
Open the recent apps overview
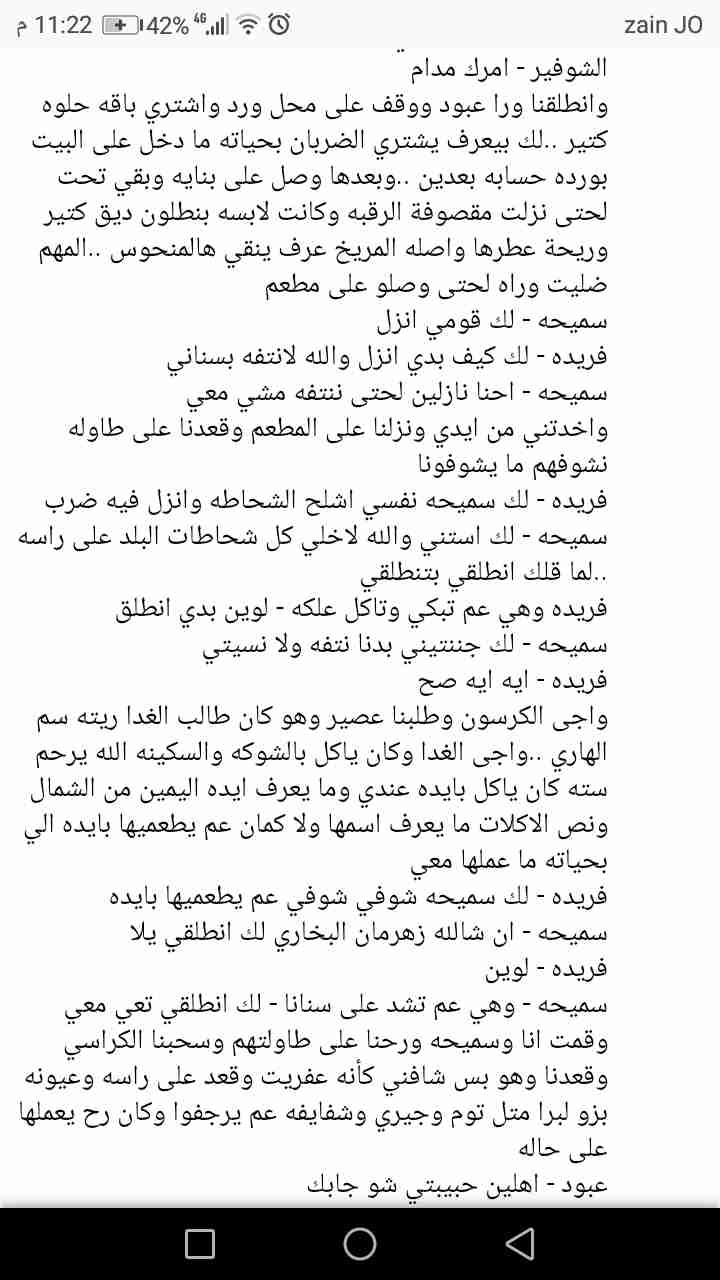200,1243
